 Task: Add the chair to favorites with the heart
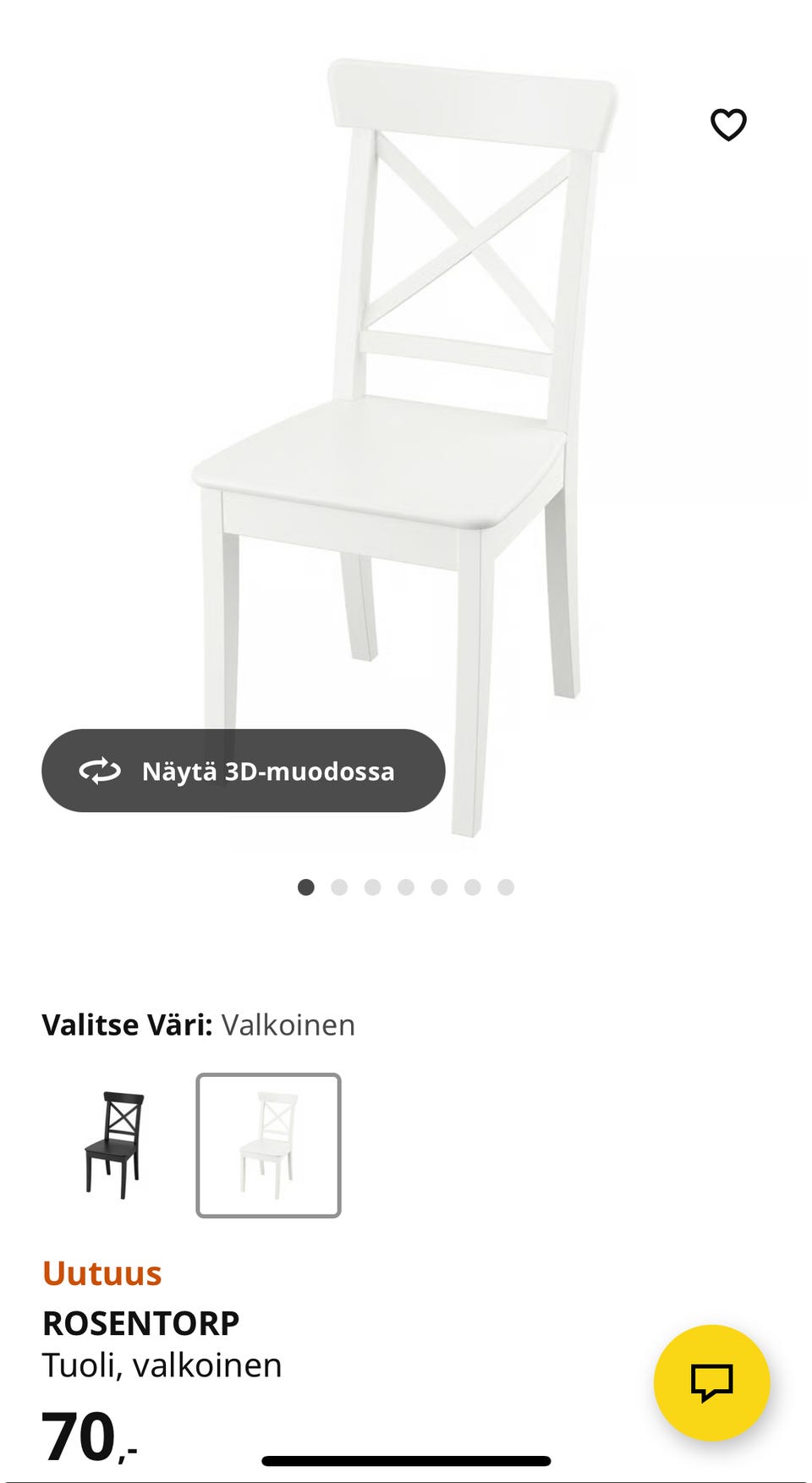coord(727,124)
